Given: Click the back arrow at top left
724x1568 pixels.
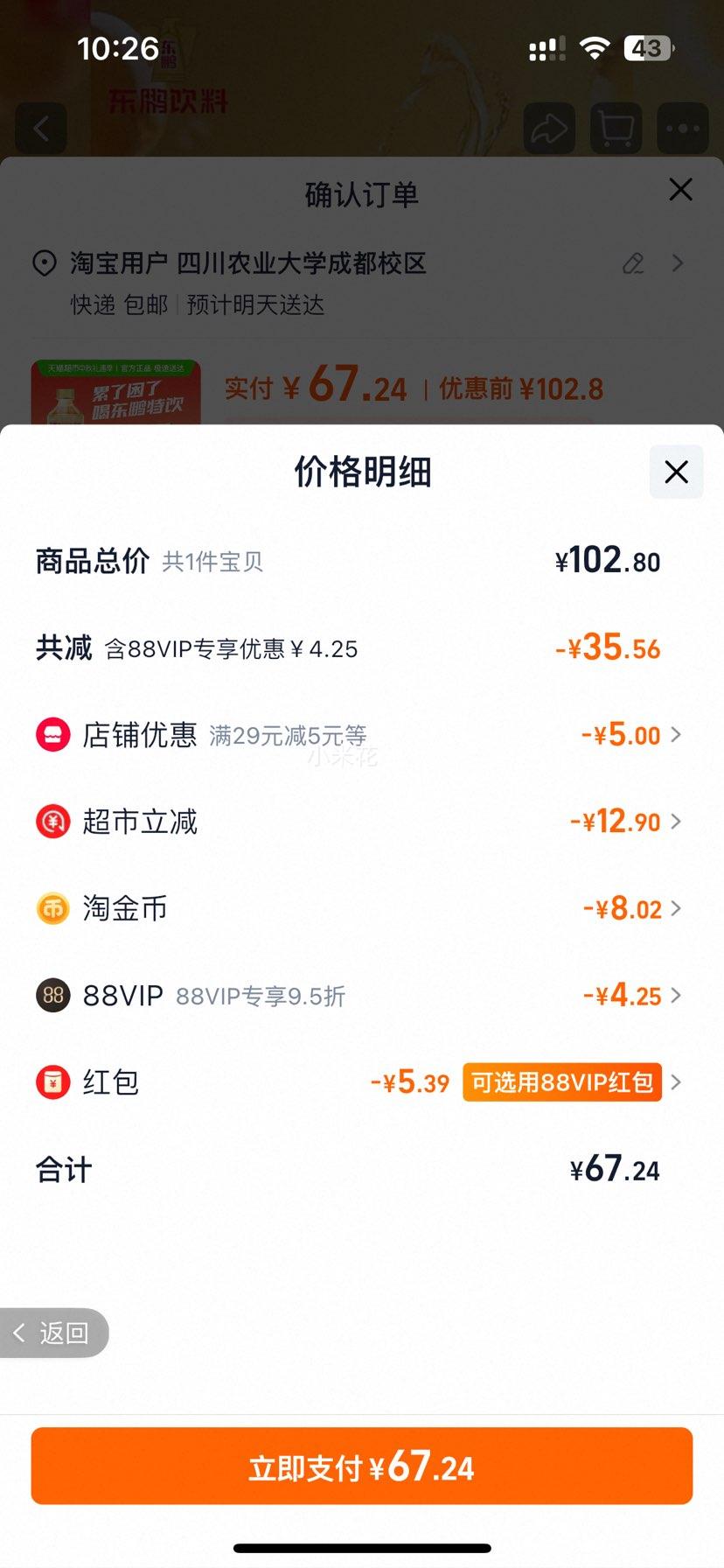Looking at the screenshot, I should click(x=40, y=128).
